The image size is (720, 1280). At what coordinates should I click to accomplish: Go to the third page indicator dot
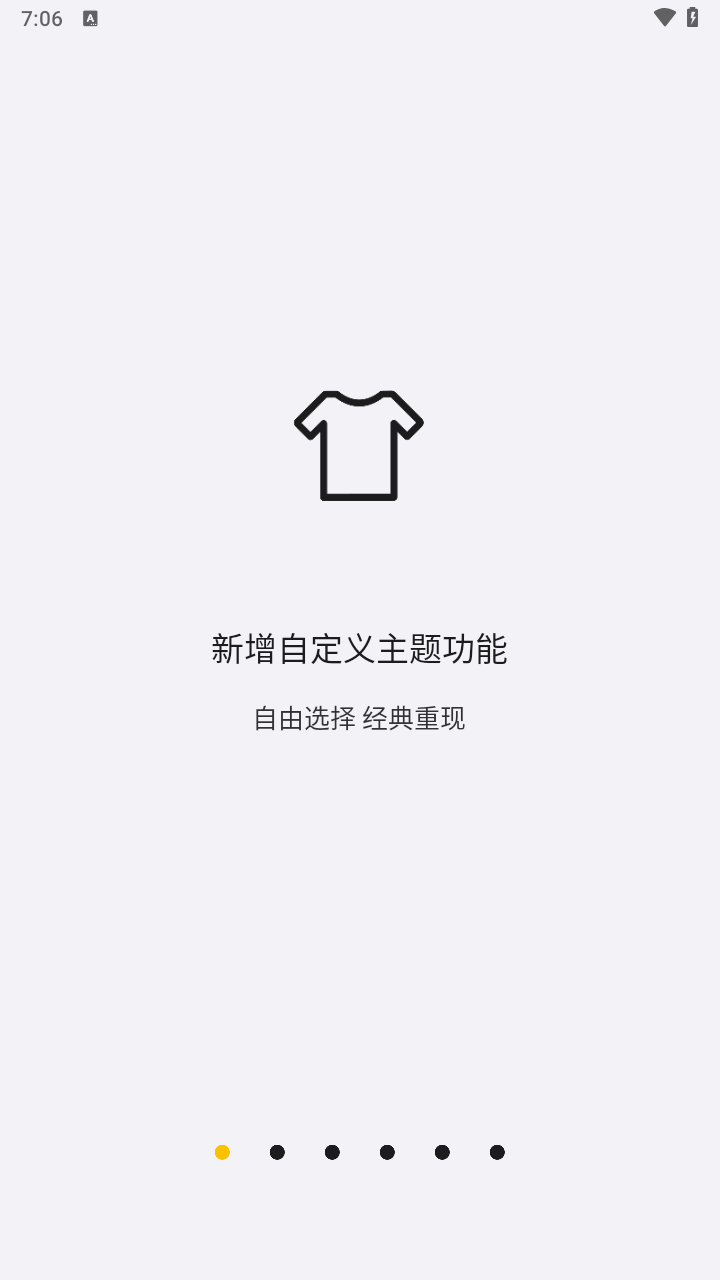(332, 1152)
